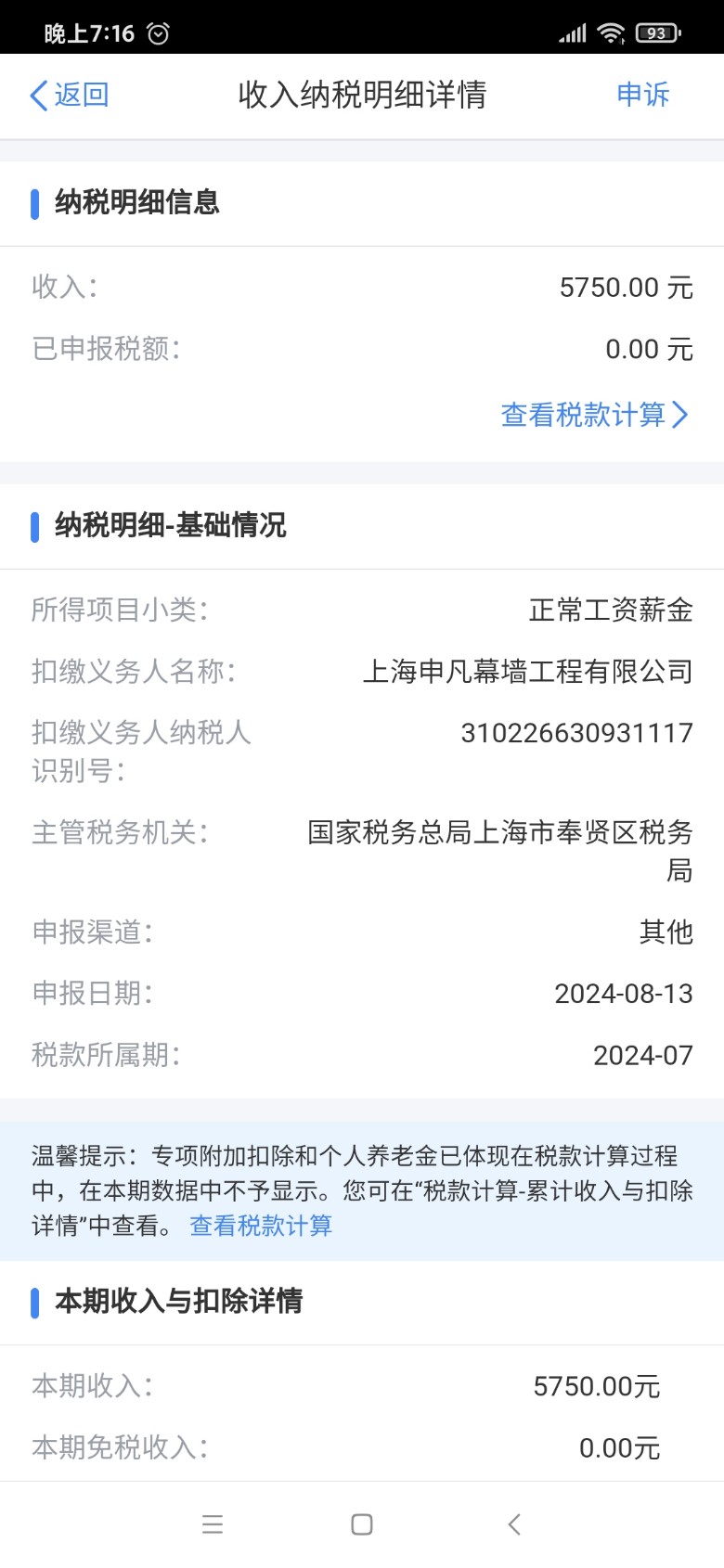The image size is (724, 1568).
Task: Go back using the 返回 button
Action: [x=71, y=95]
